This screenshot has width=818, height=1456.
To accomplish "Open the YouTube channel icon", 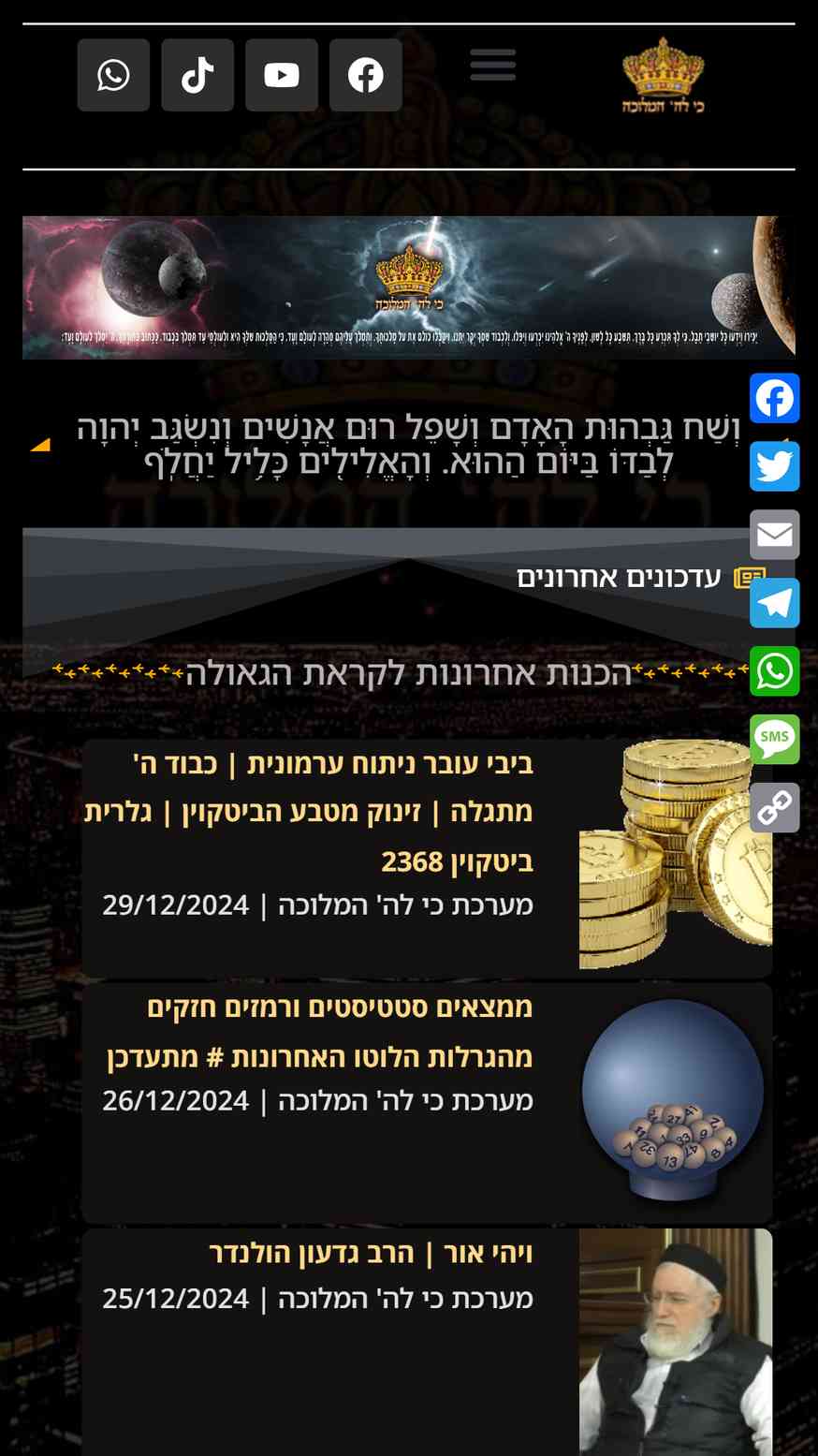I will tap(282, 75).
